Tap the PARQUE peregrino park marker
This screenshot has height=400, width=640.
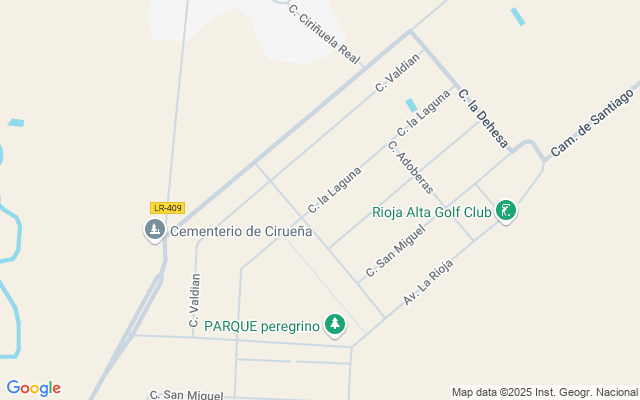pyautogui.click(x=335, y=324)
